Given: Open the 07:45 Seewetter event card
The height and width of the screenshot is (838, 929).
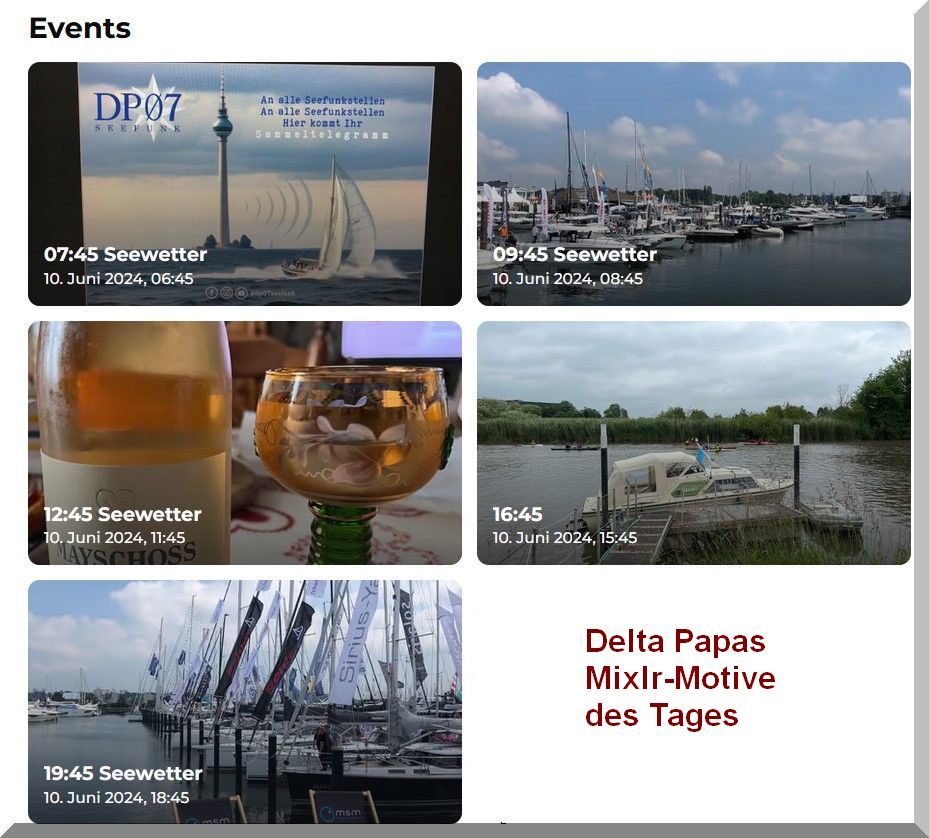Looking at the screenshot, I should 244,184.
